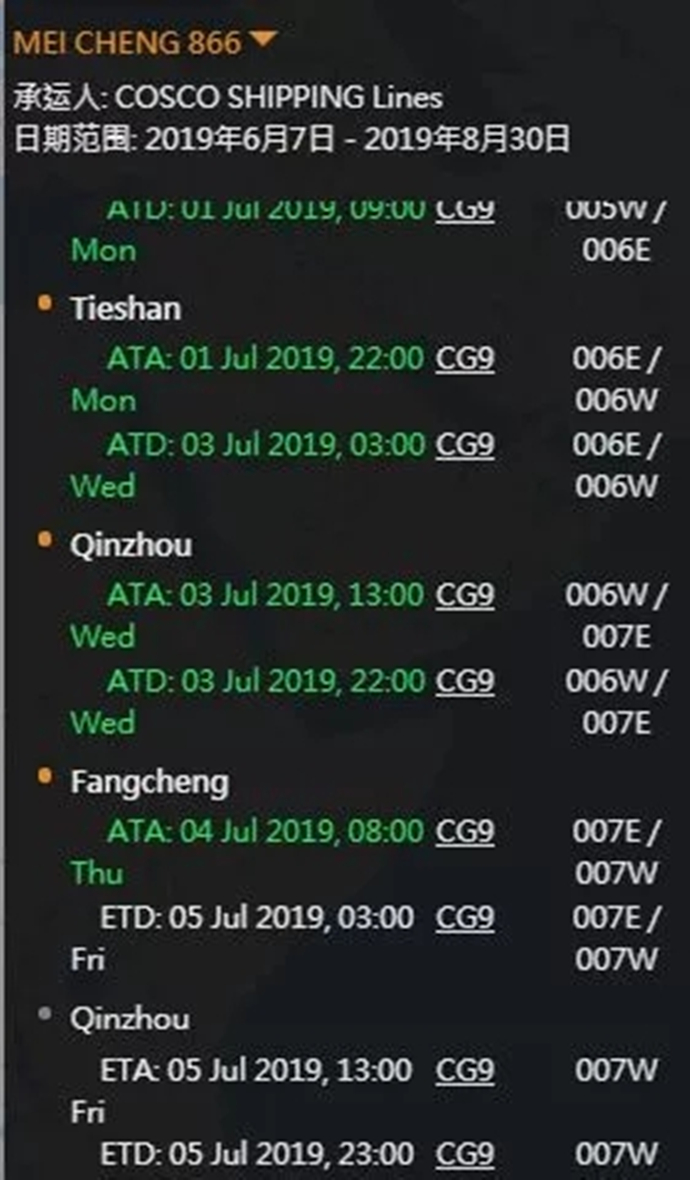Open CG9 link on Fangcheng ATA 04 Jul 08:00
This screenshot has height=1180, width=690.
(464, 832)
